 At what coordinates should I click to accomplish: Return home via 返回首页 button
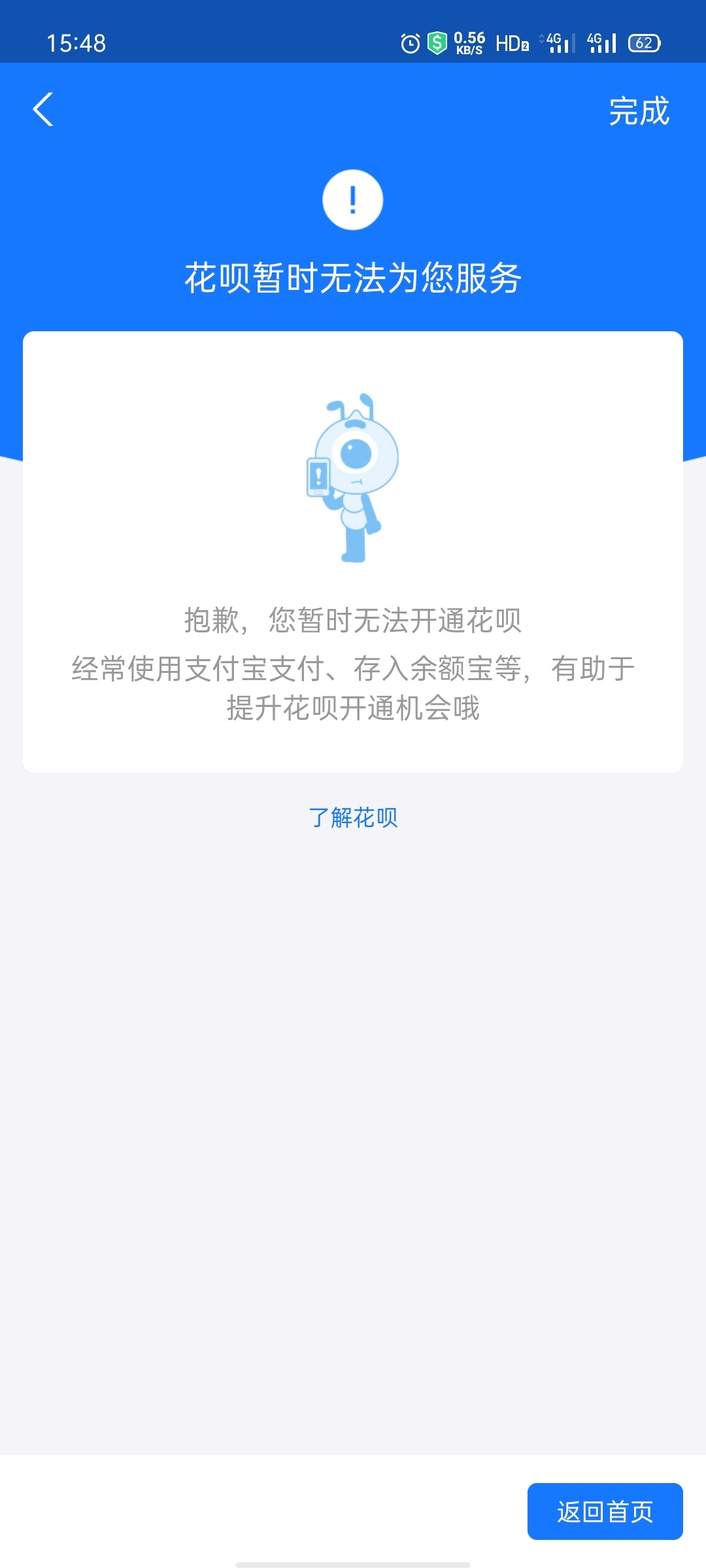pos(605,1511)
